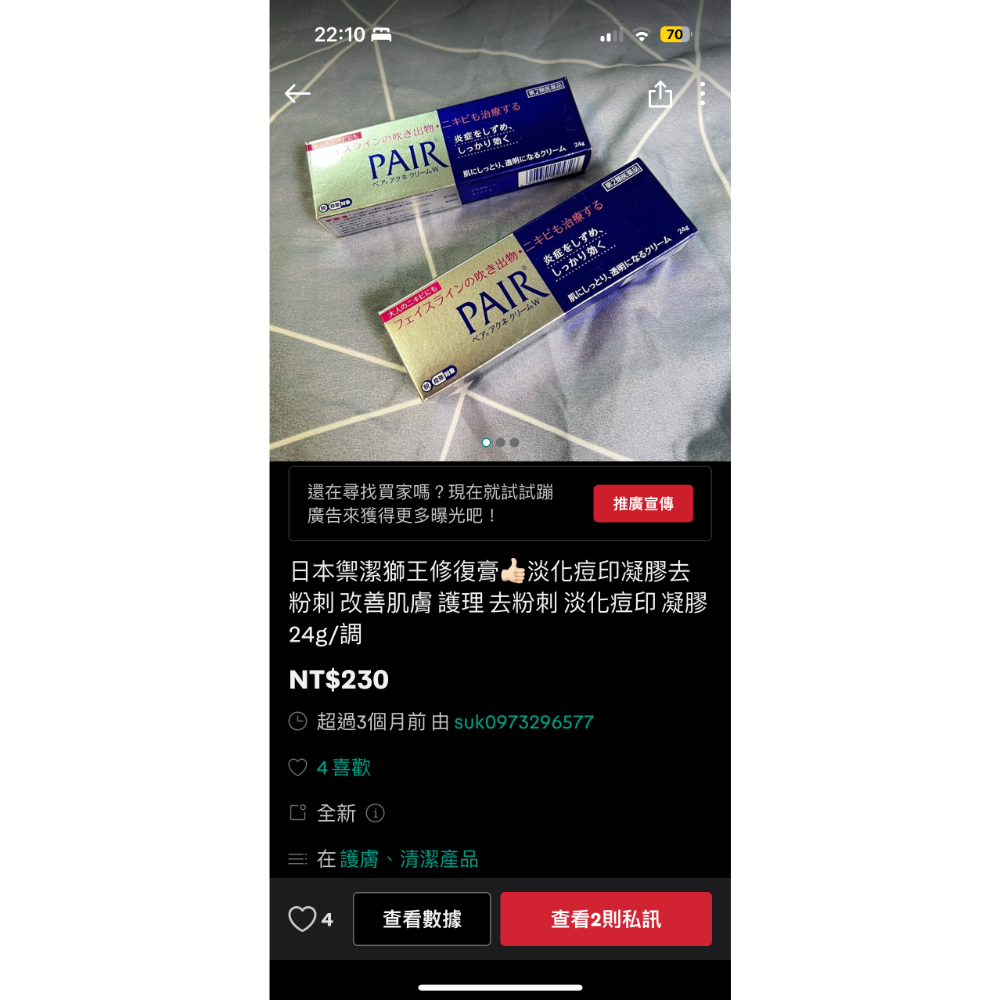1000x1000 pixels.
Task: Share this listing
Action: (x=660, y=94)
